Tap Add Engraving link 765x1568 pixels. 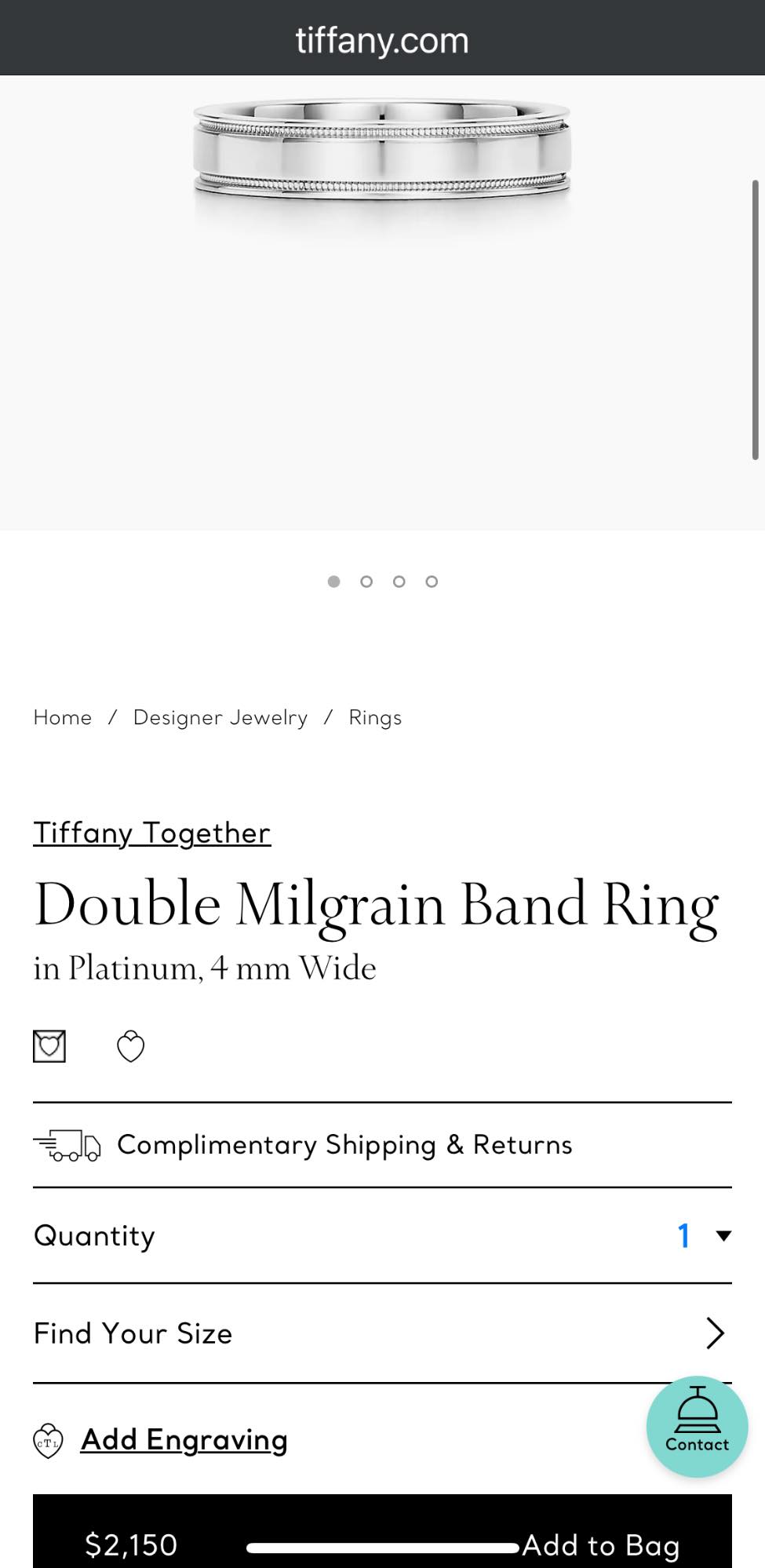coord(184,1440)
